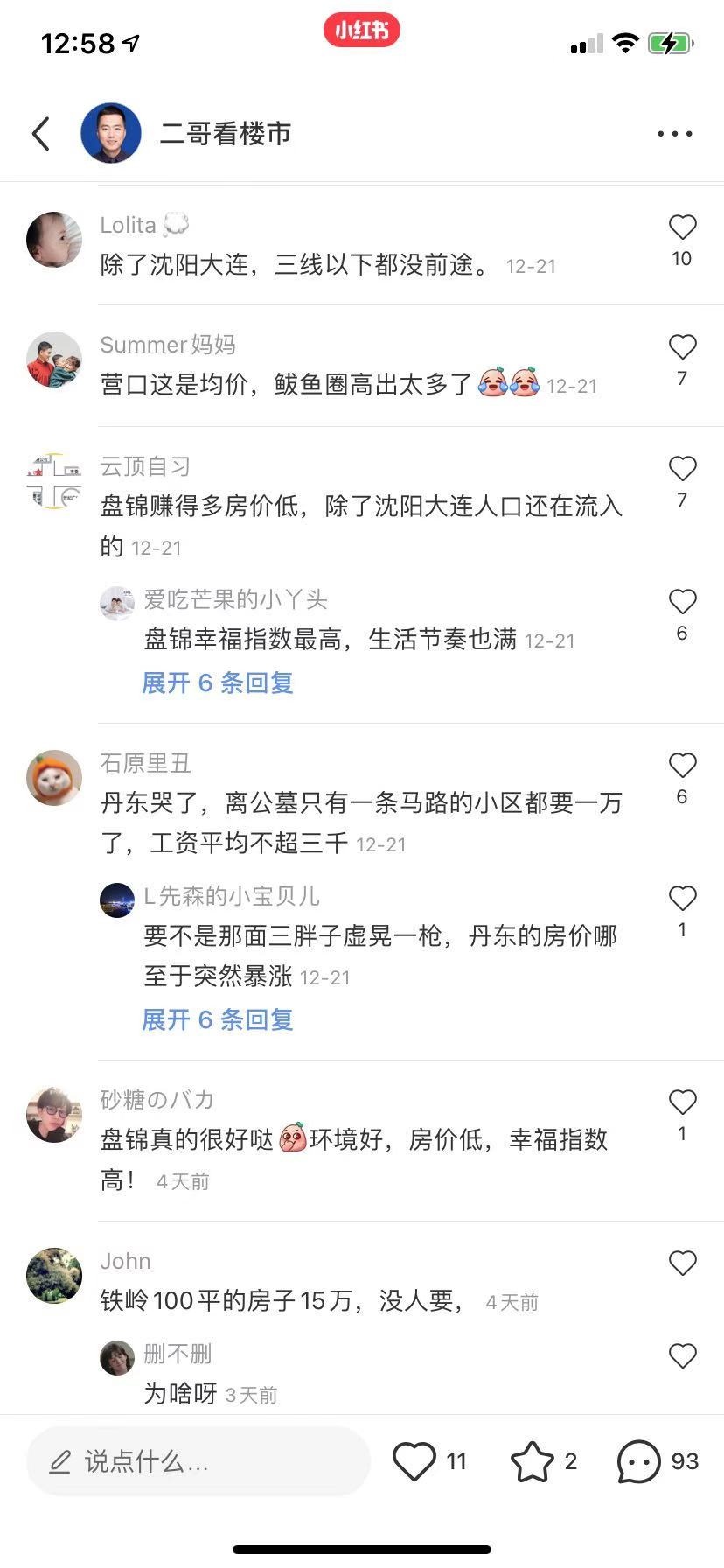Open the 93 comments bubble icon
The height and width of the screenshot is (1568, 724).
(x=639, y=1461)
